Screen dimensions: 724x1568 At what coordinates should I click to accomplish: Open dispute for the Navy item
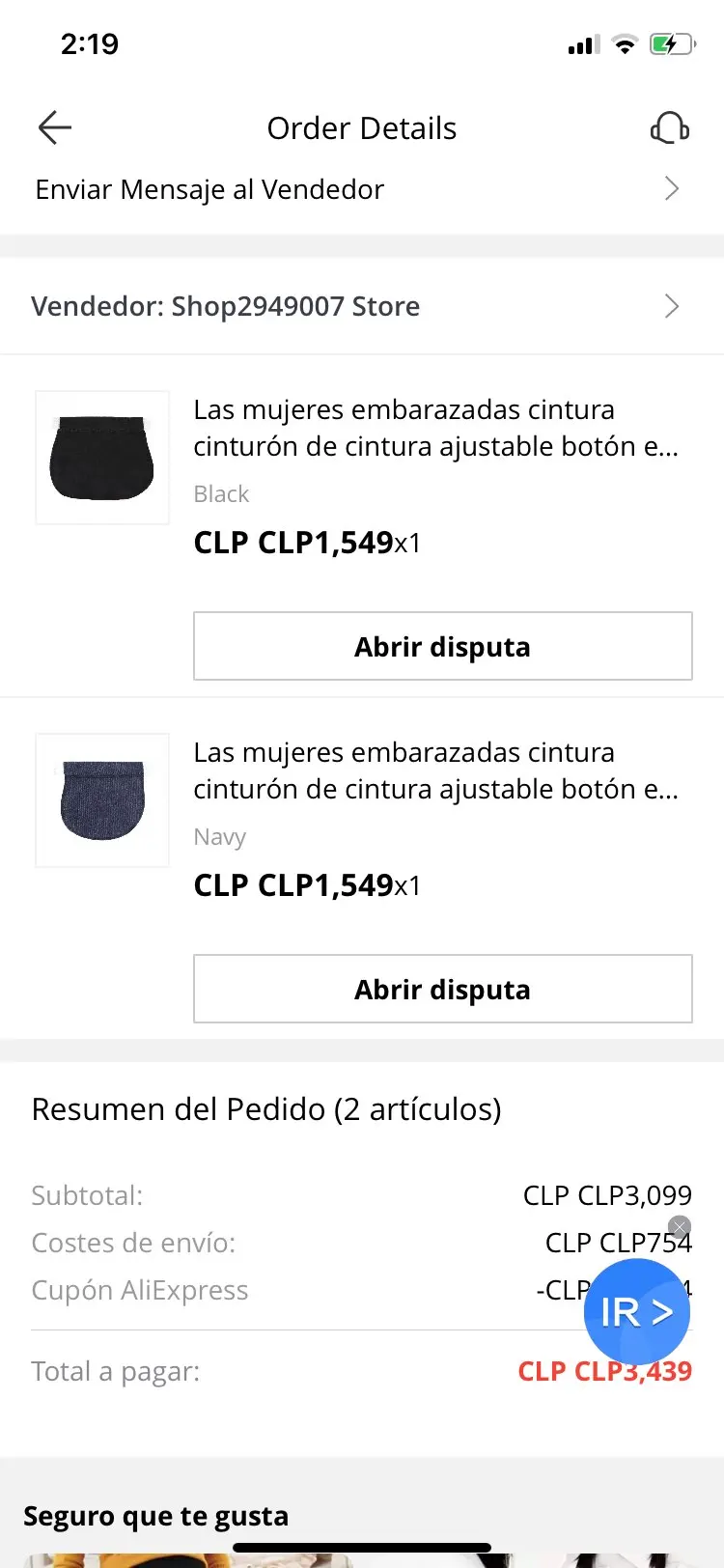point(442,989)
